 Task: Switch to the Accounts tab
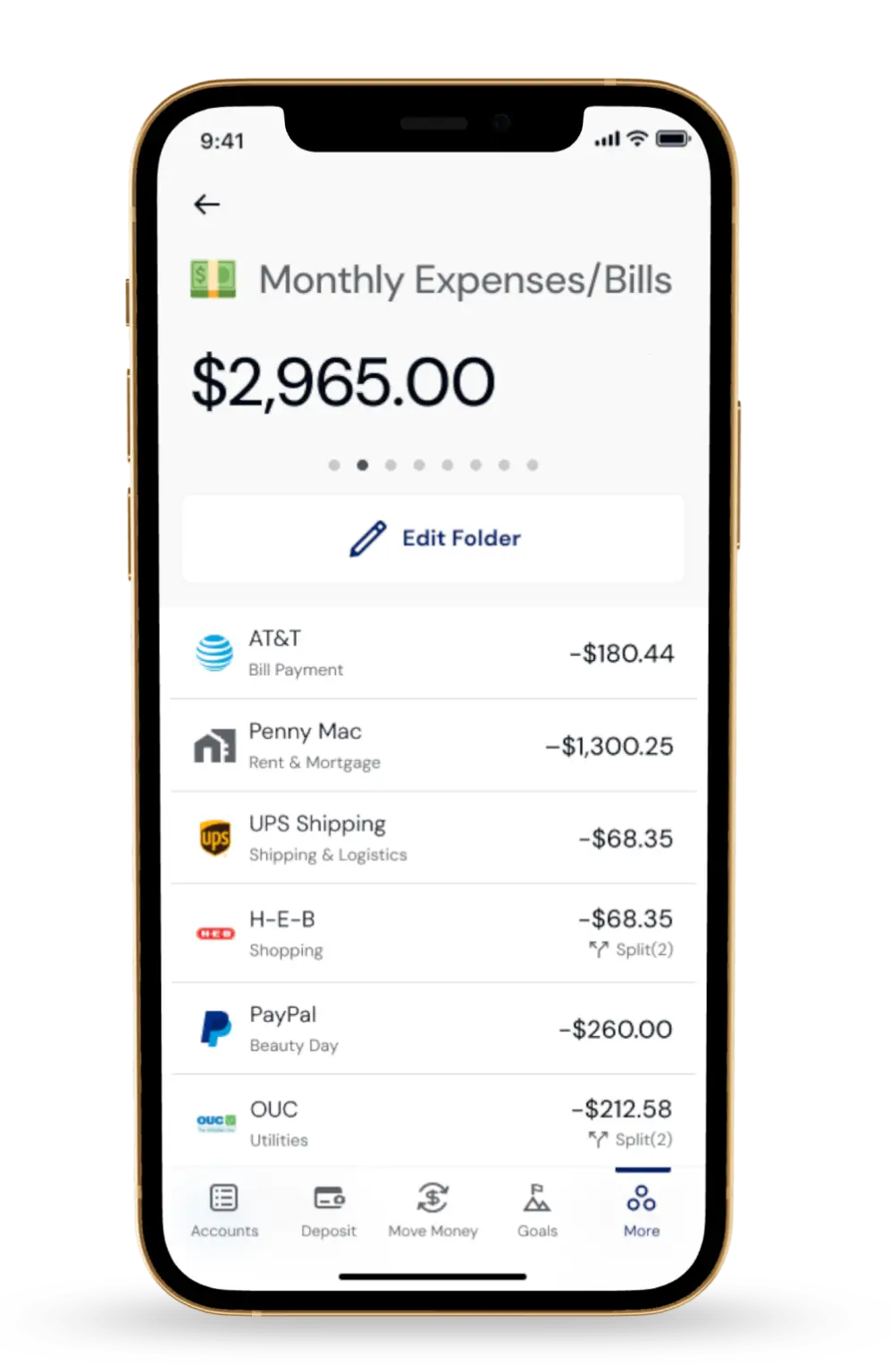pyautogui.click(x=224, y=1211)
